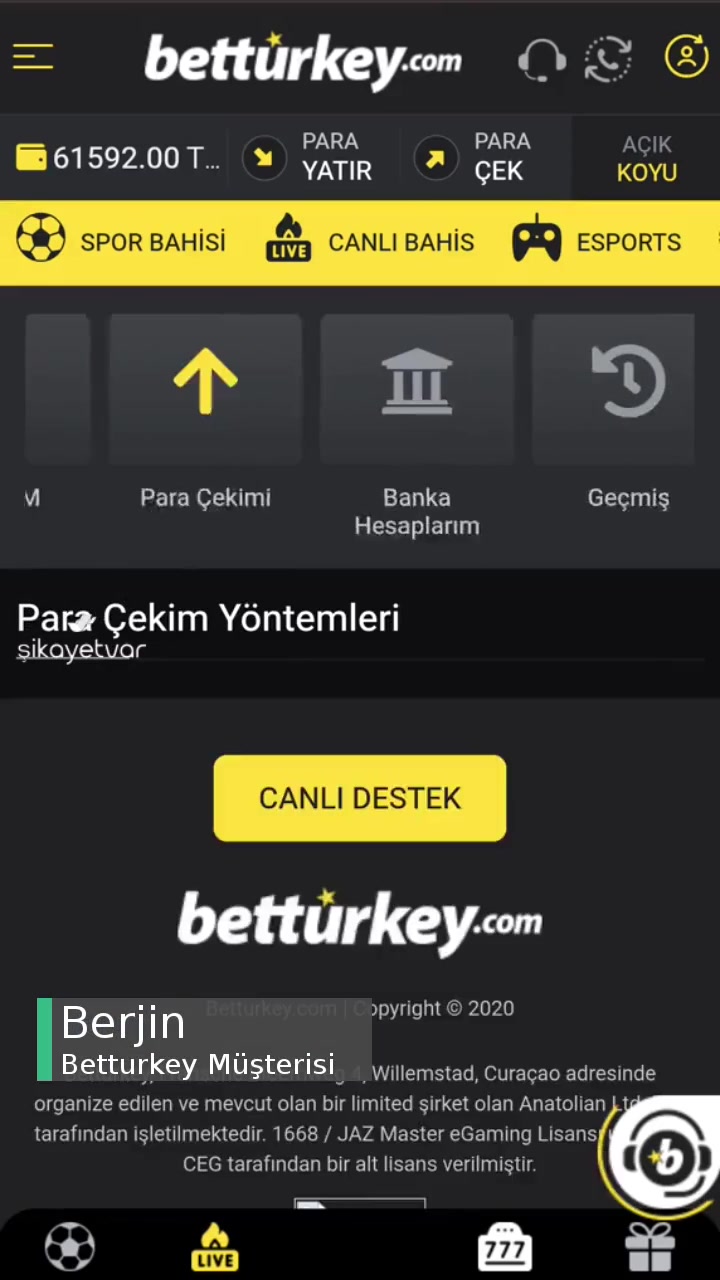
Task: Tap the Esports gamepad icon
Action: pos(537,241)
